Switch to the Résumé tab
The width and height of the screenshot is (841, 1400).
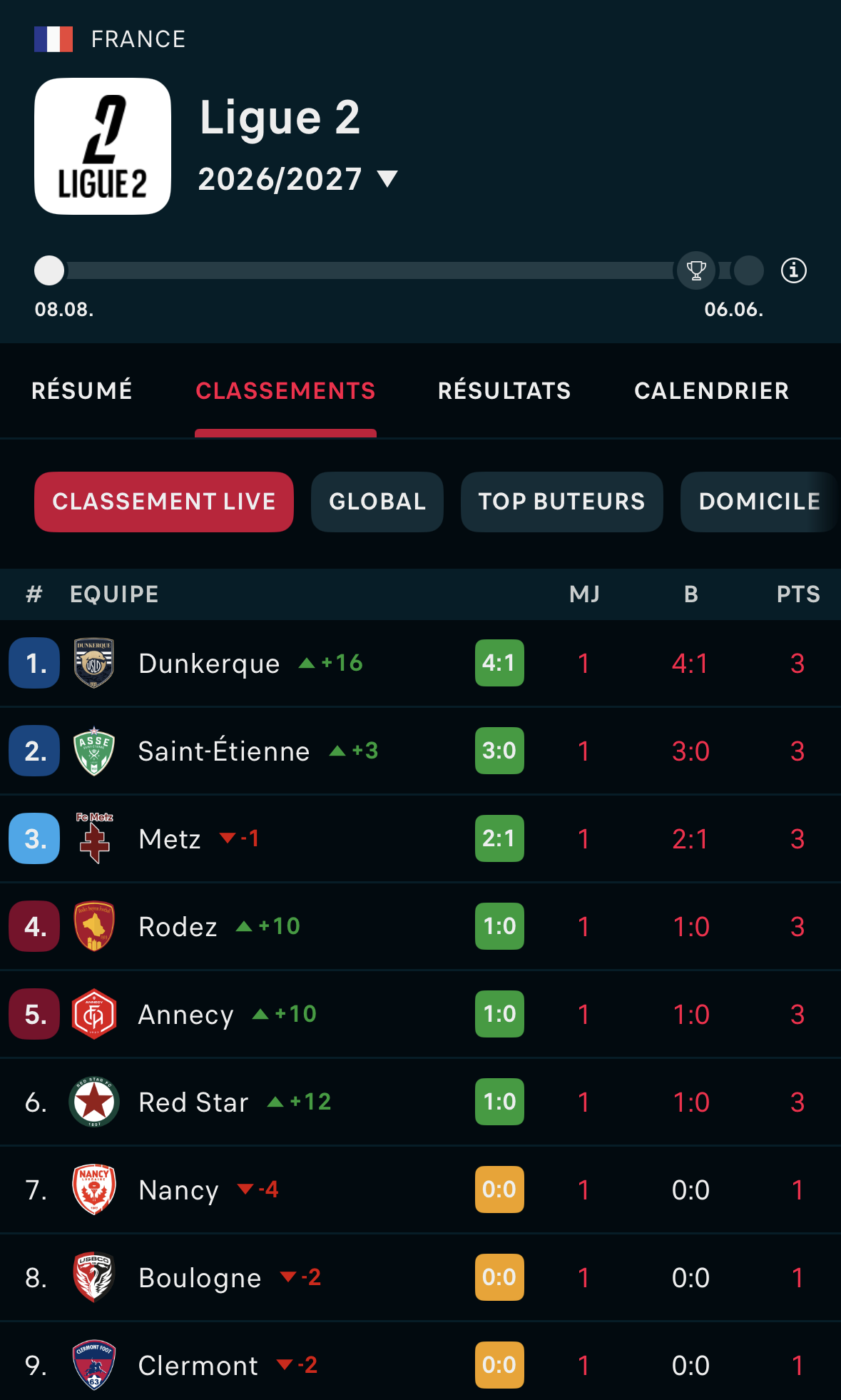pos(82,390)
